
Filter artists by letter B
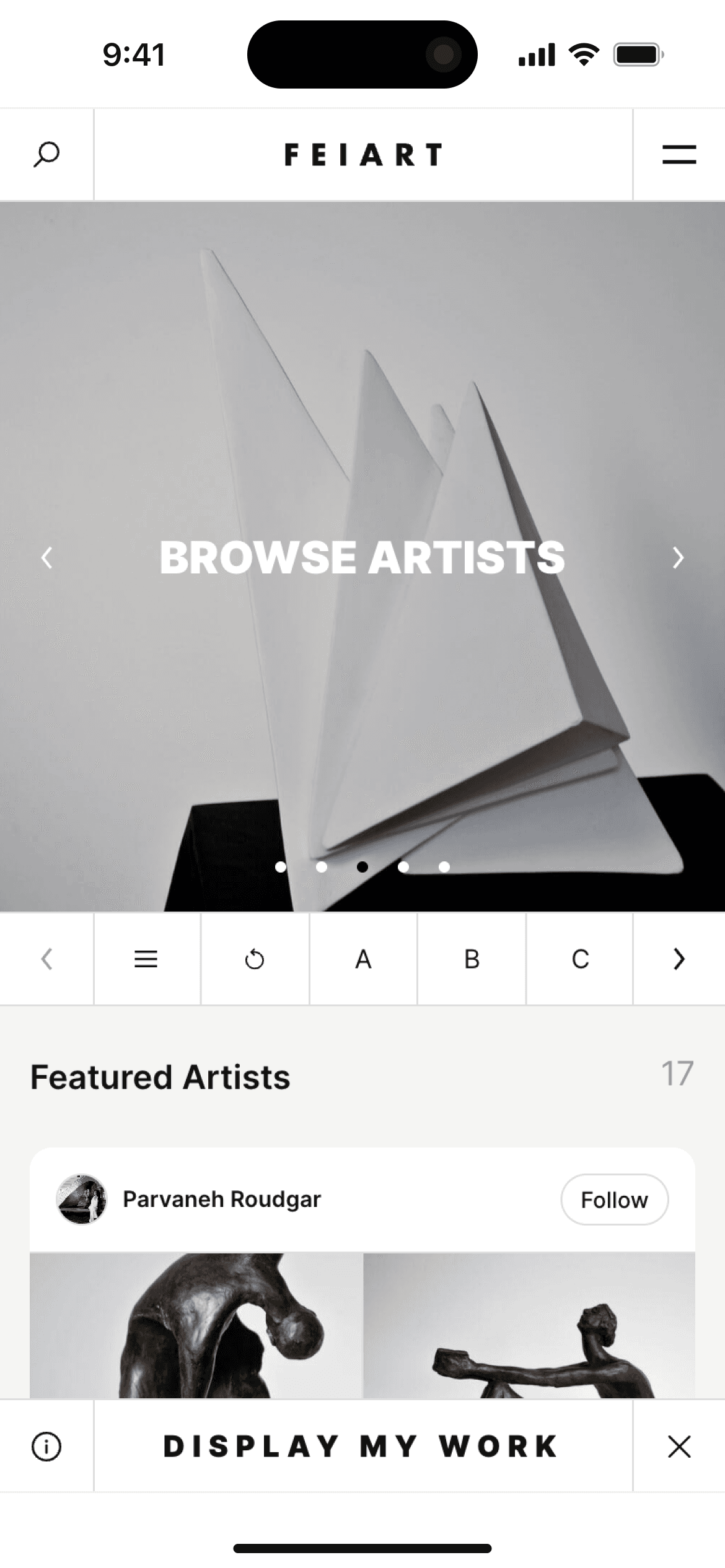[471, 959]
